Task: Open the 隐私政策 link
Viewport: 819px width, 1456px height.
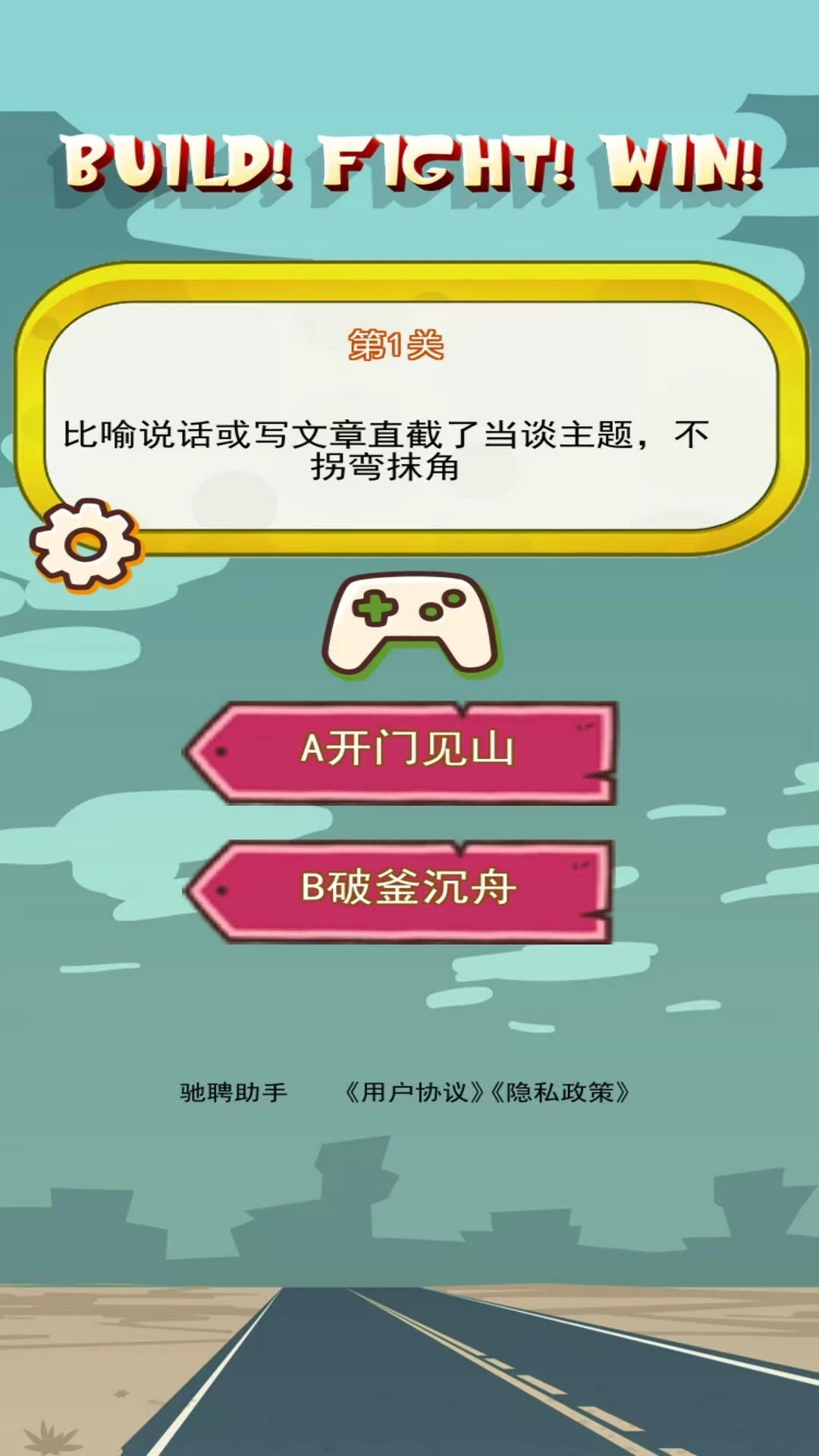Action: [x=560, y=1093]
